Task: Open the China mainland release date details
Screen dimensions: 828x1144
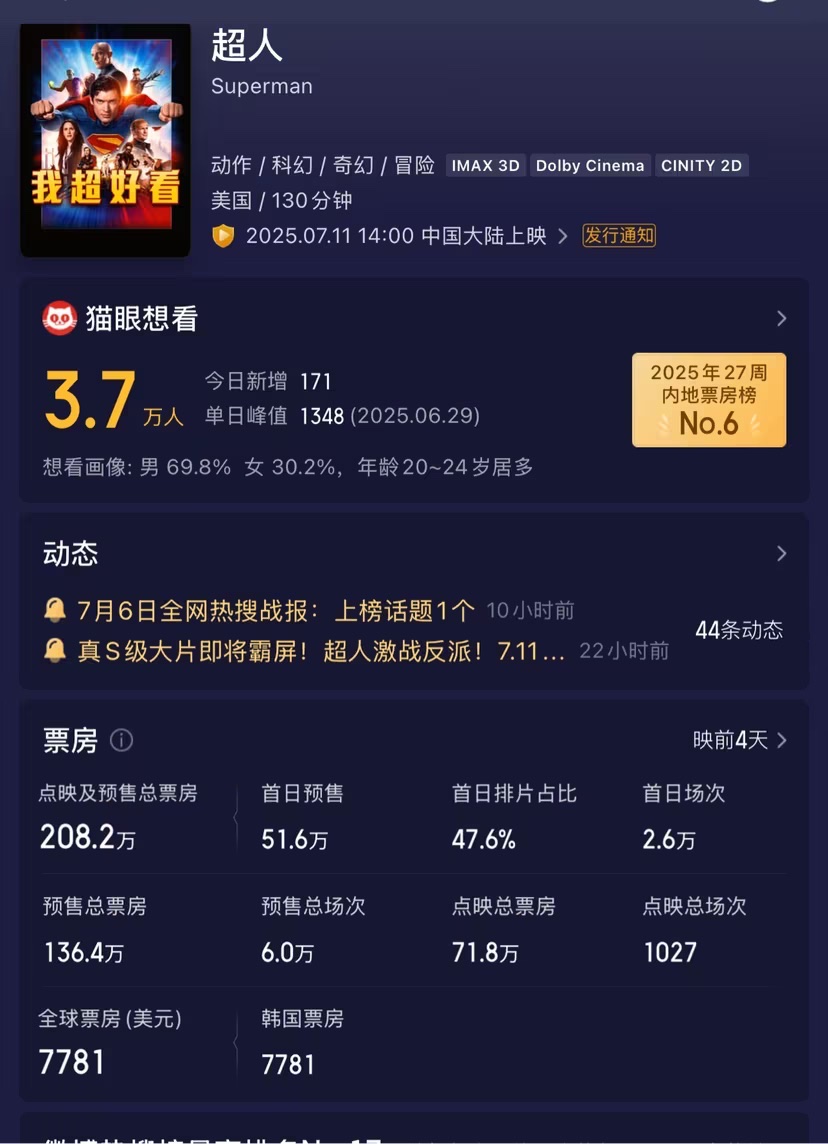Action: (x=400, y=236)
